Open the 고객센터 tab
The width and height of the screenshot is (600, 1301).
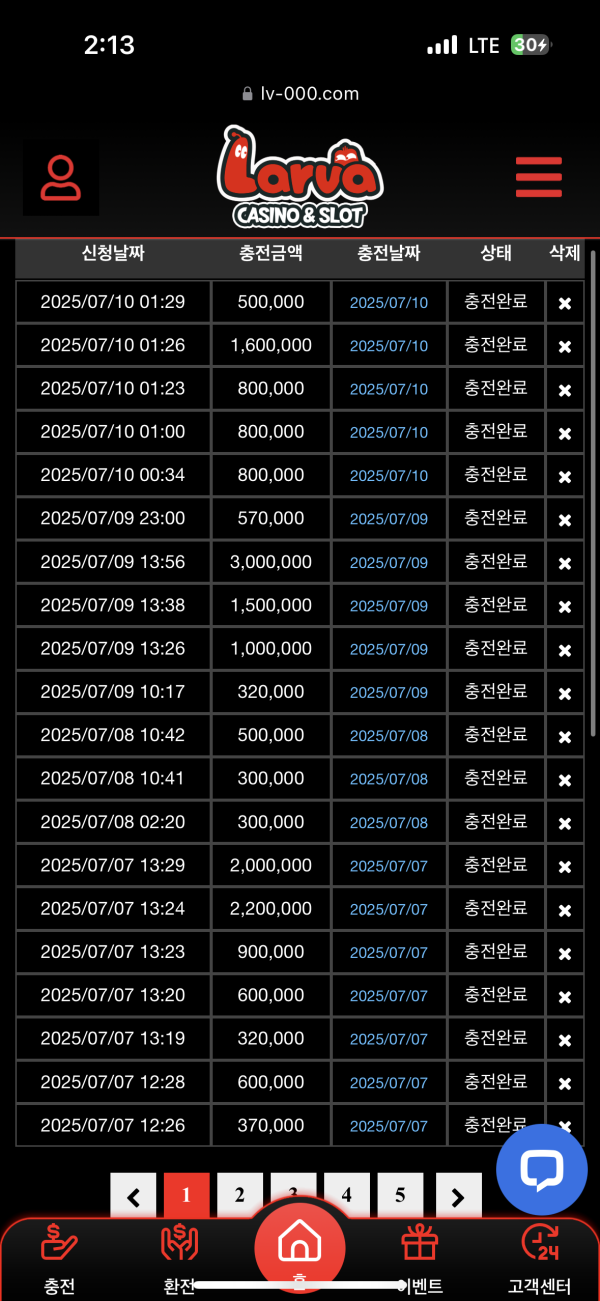pos(539,1260)
